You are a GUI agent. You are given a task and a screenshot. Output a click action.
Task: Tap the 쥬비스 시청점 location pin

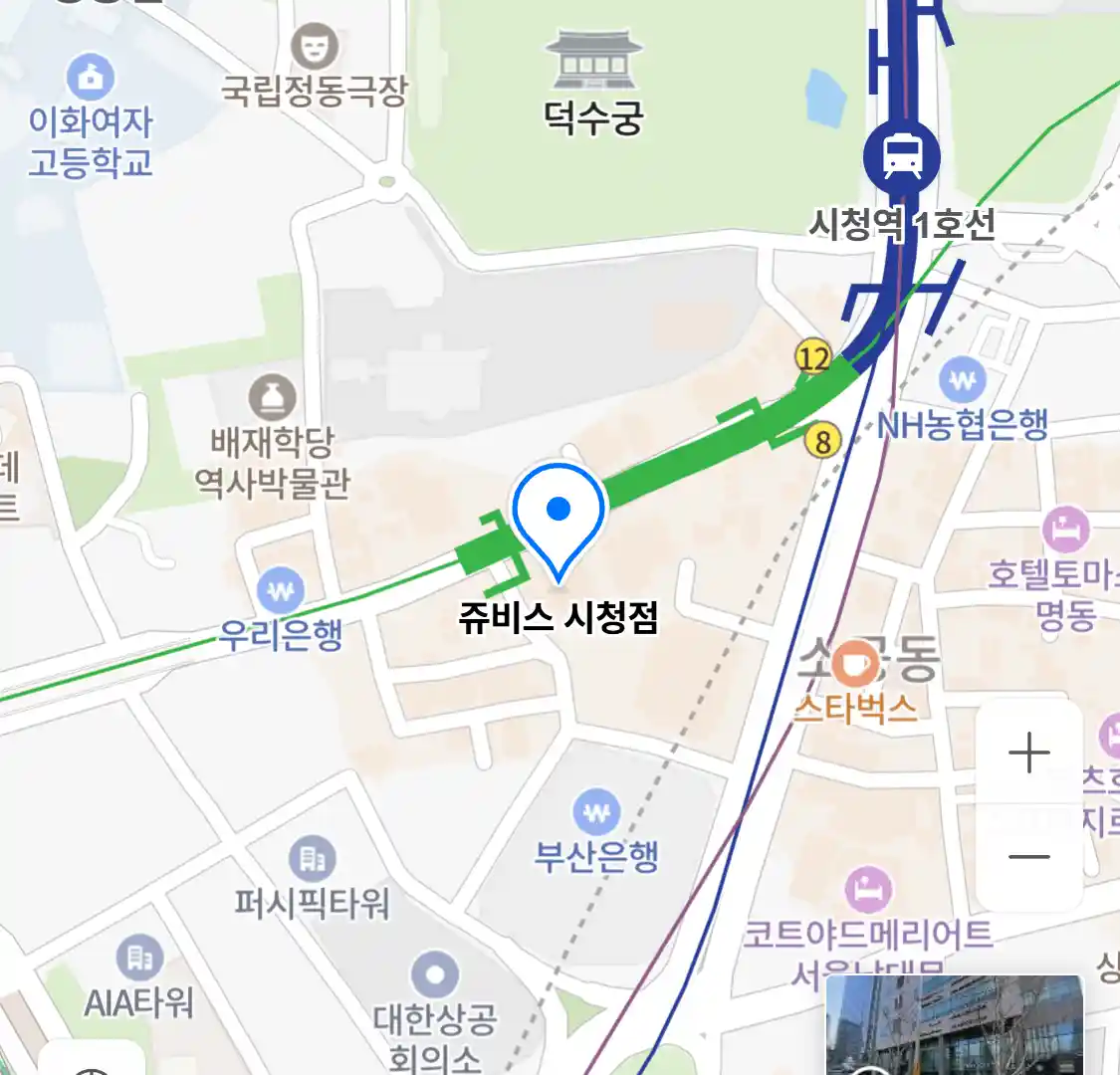[x=559, y=518]
